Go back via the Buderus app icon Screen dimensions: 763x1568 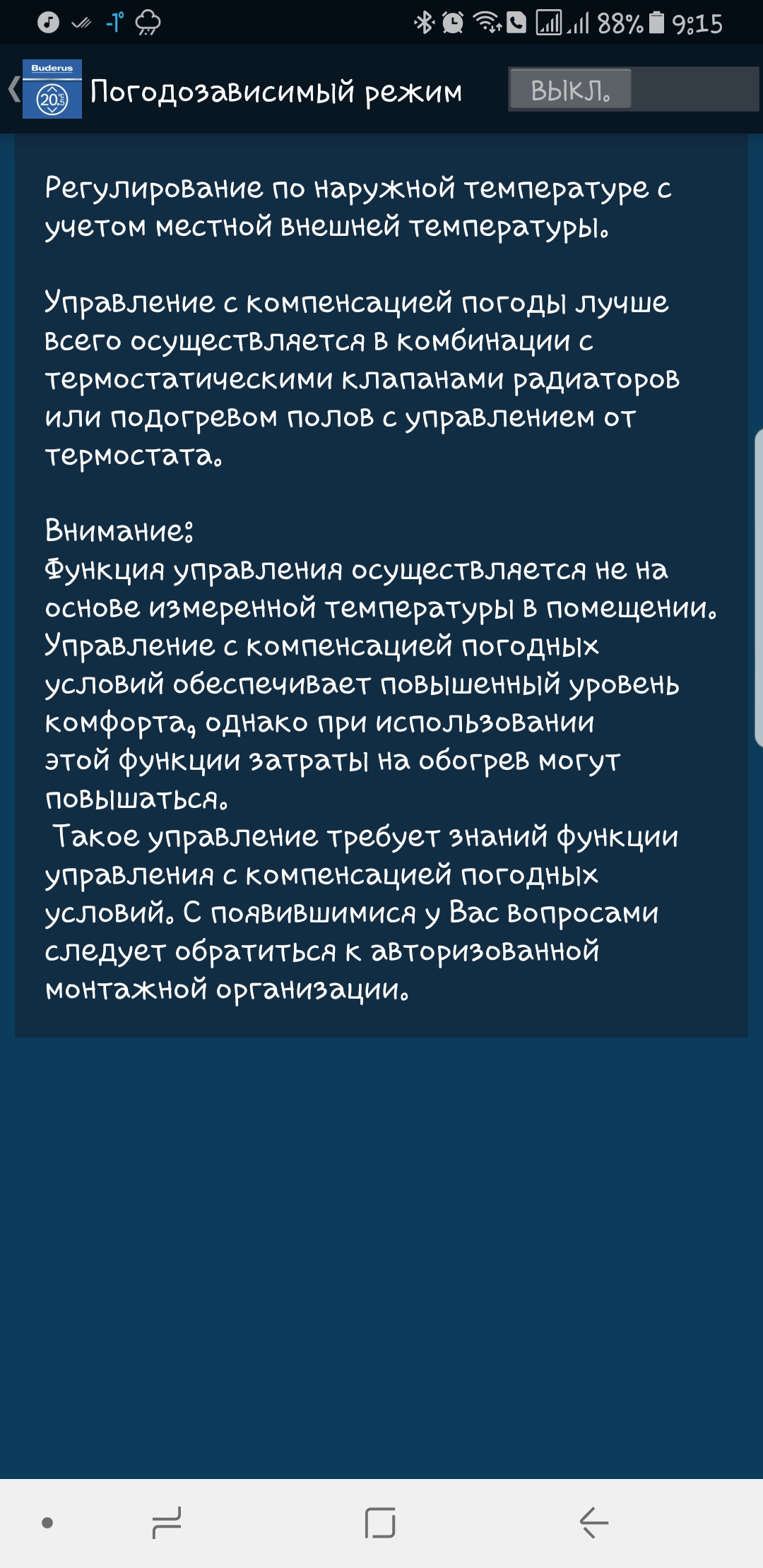pos(52,89)
